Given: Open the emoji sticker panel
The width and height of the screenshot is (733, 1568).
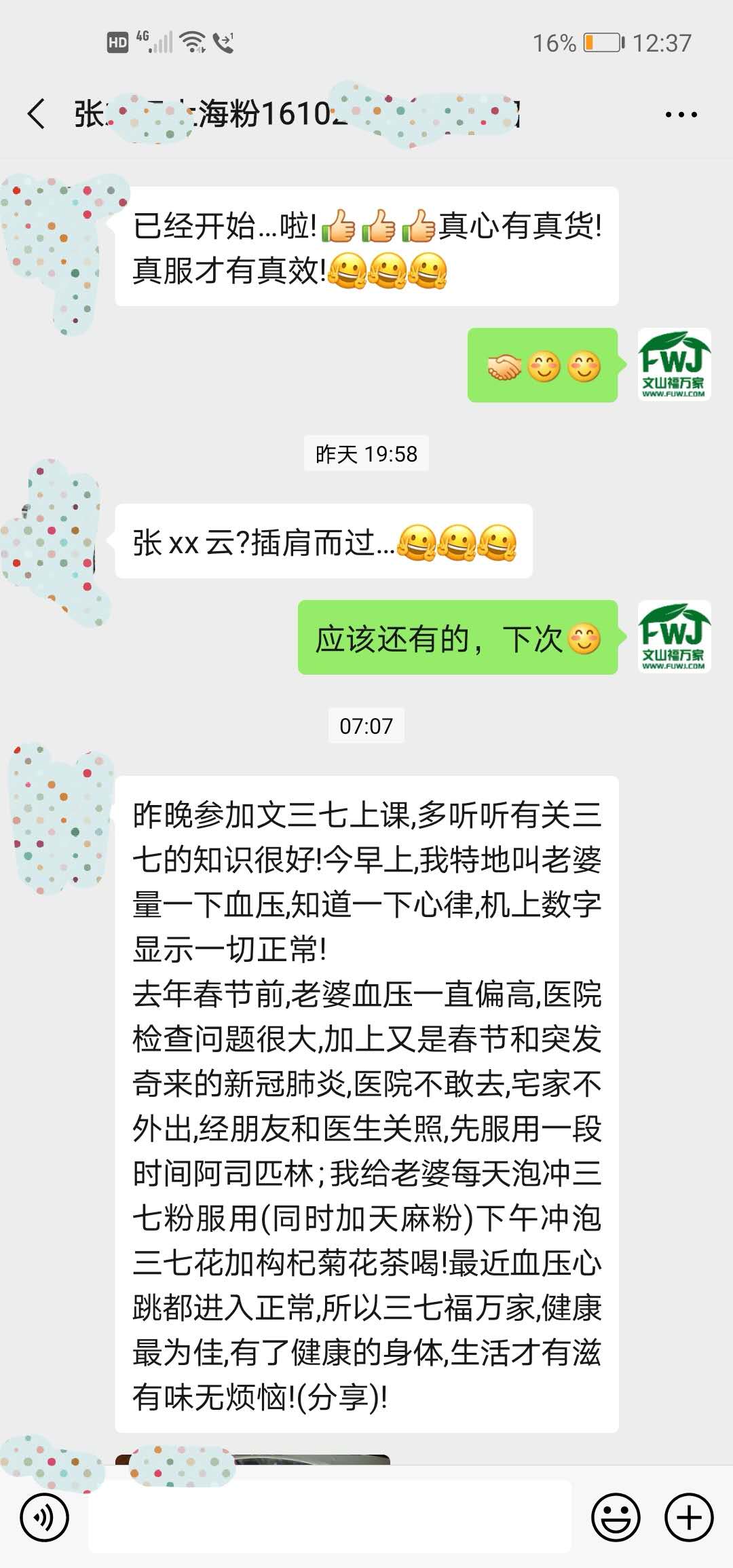Looking at the screenshot, I should click(x=616, y=1517).
